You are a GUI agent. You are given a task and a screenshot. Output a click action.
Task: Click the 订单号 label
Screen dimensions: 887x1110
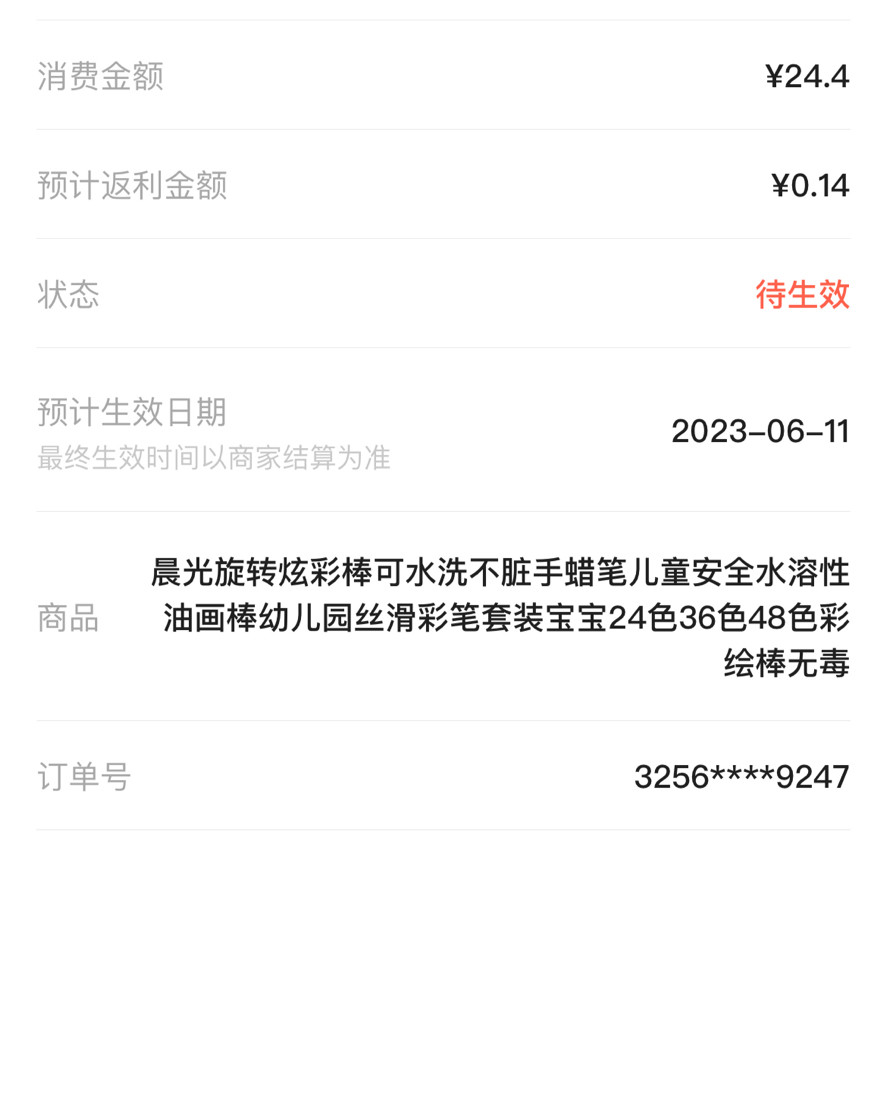tap(84, 777)
